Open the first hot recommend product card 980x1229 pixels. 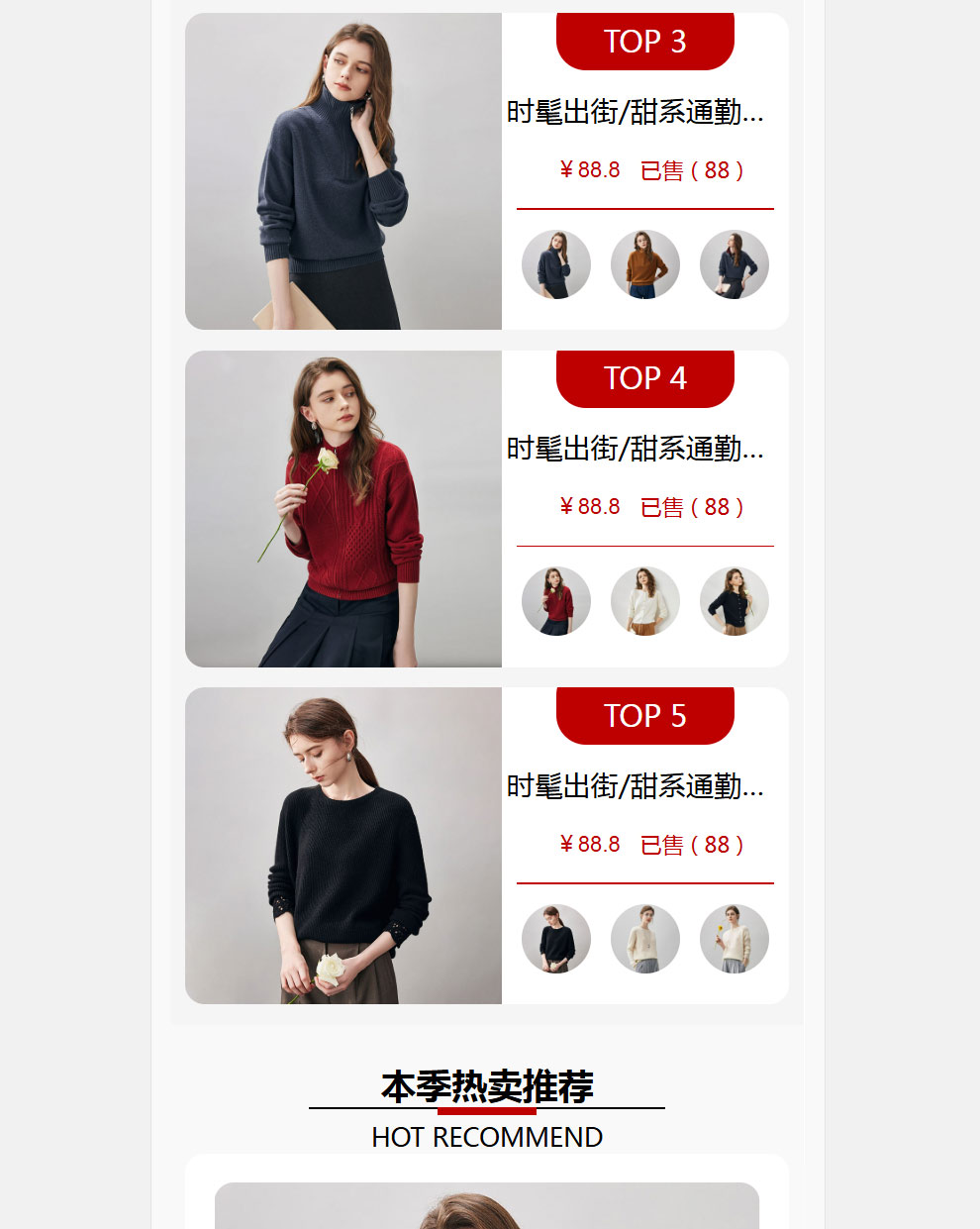(x=487, y=1204)
